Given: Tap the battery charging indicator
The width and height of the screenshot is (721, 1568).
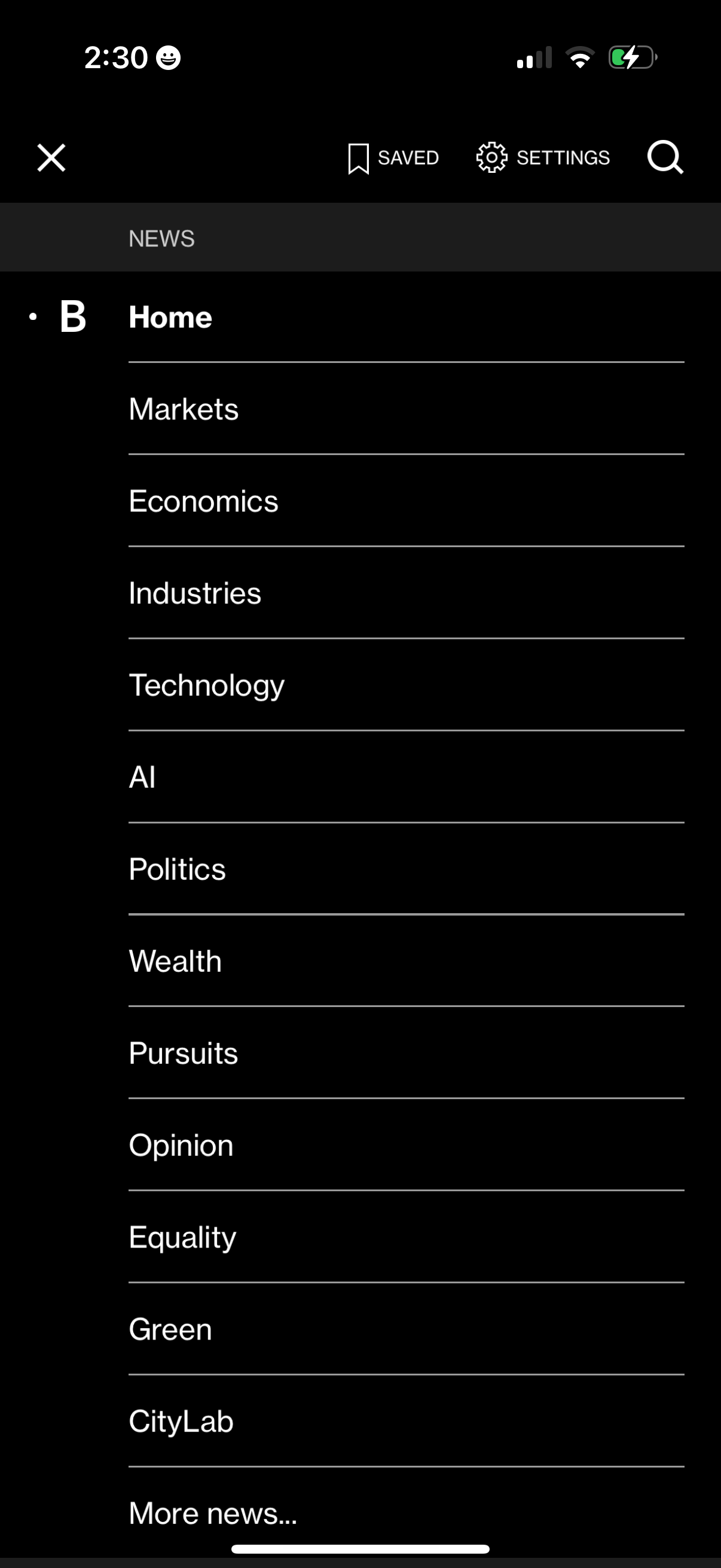Looking at the screenshot, I should tap(629, 57).
